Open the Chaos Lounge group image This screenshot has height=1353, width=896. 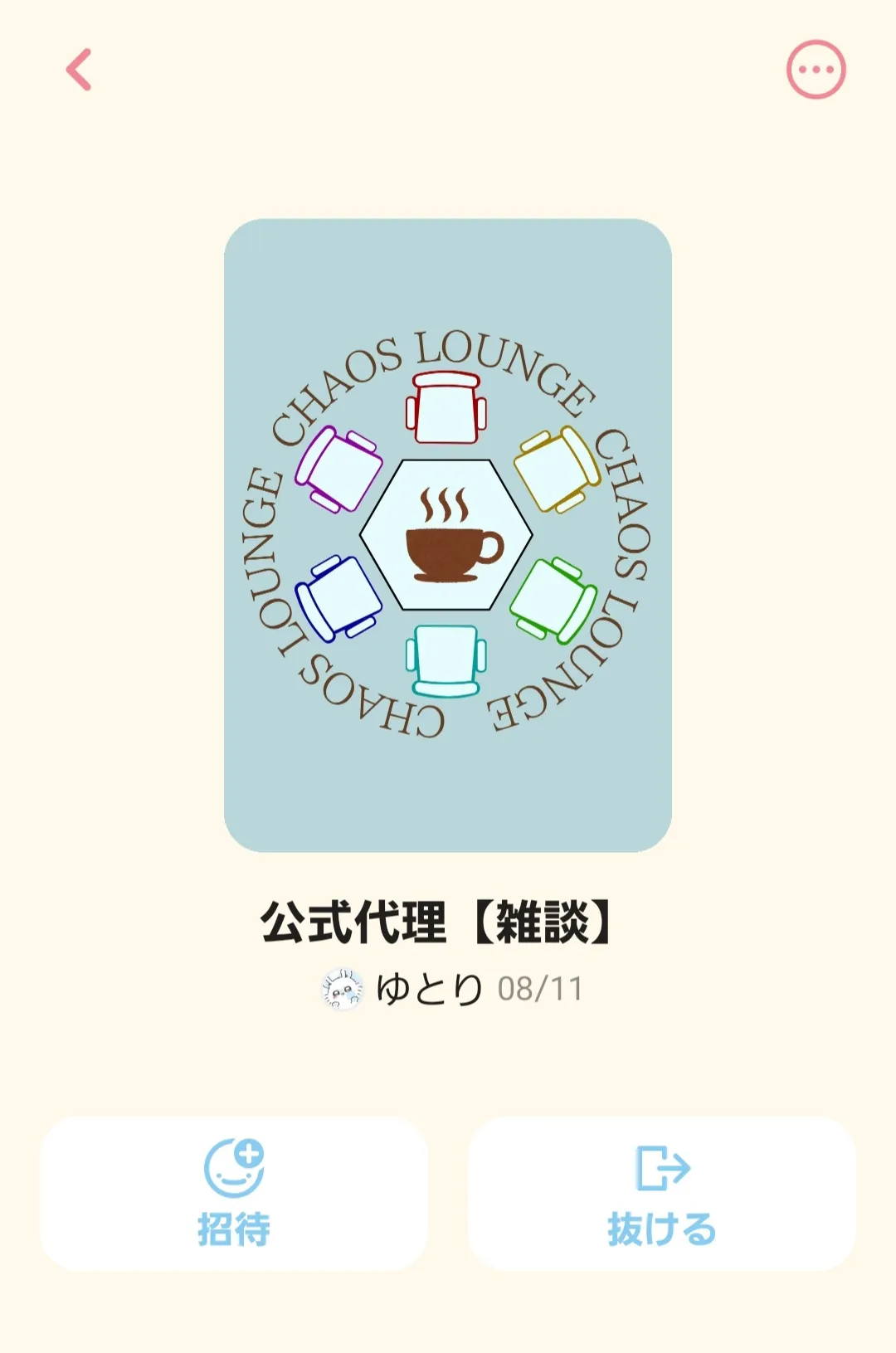[x=448, y=535]
